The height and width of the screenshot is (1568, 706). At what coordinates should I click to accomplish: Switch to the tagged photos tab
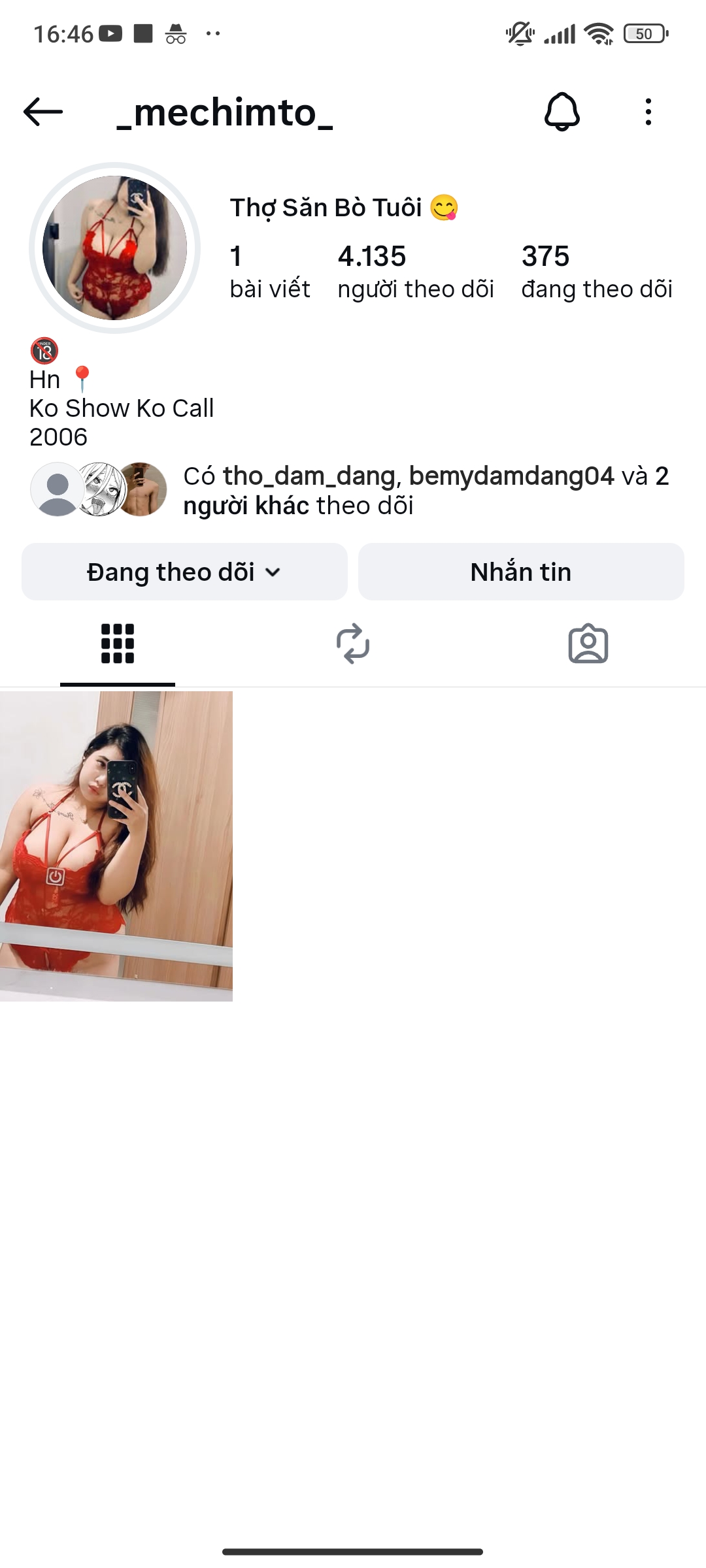coord(588,644)
